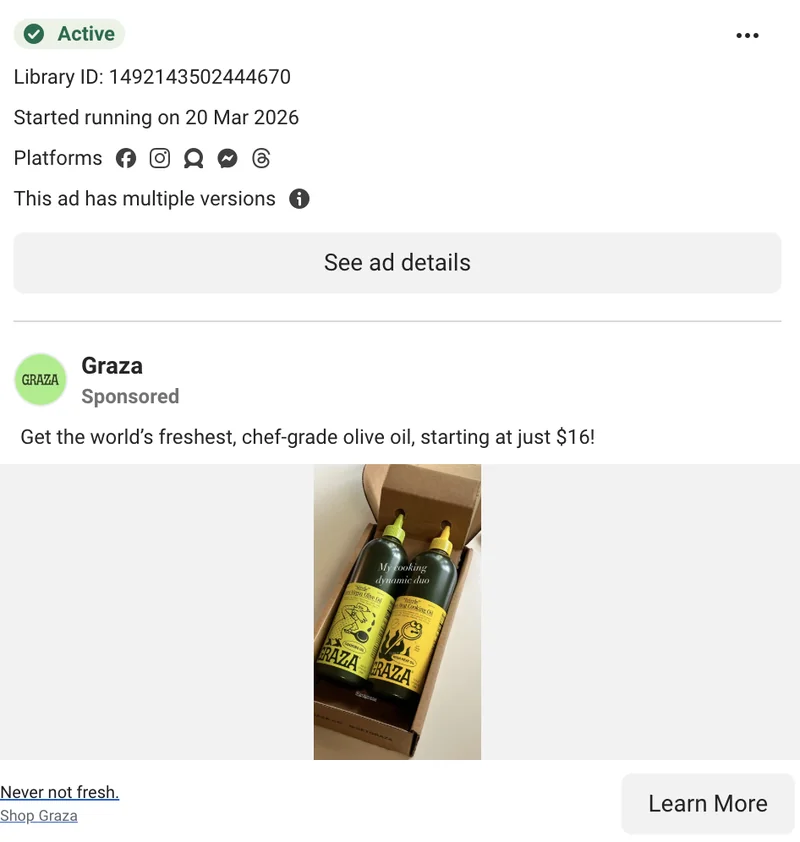The image size is (800, 842).
Task: Open the See ad details panel
Action: pos(397,262)
